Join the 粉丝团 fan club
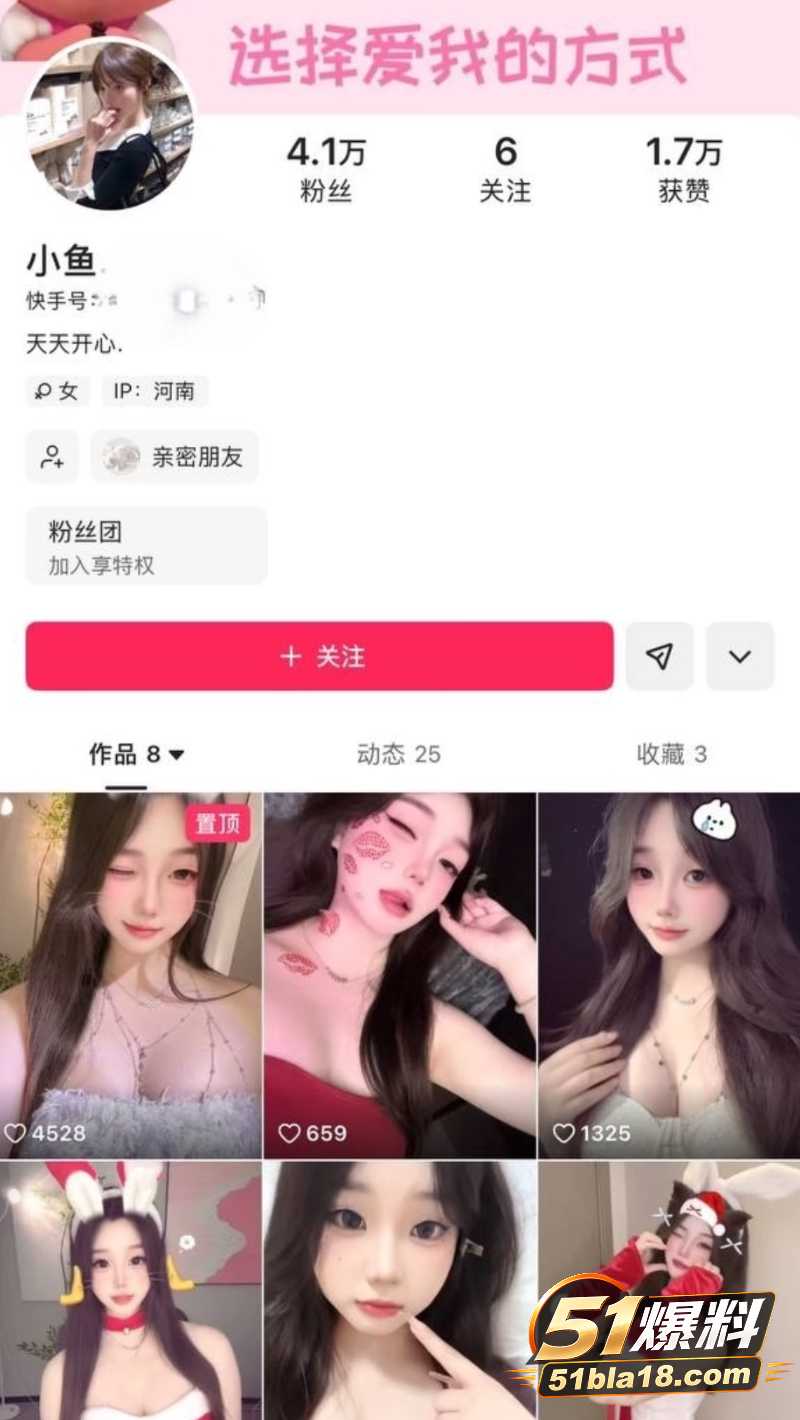Viewport: 800px width, 1420px height. [146, 545]
